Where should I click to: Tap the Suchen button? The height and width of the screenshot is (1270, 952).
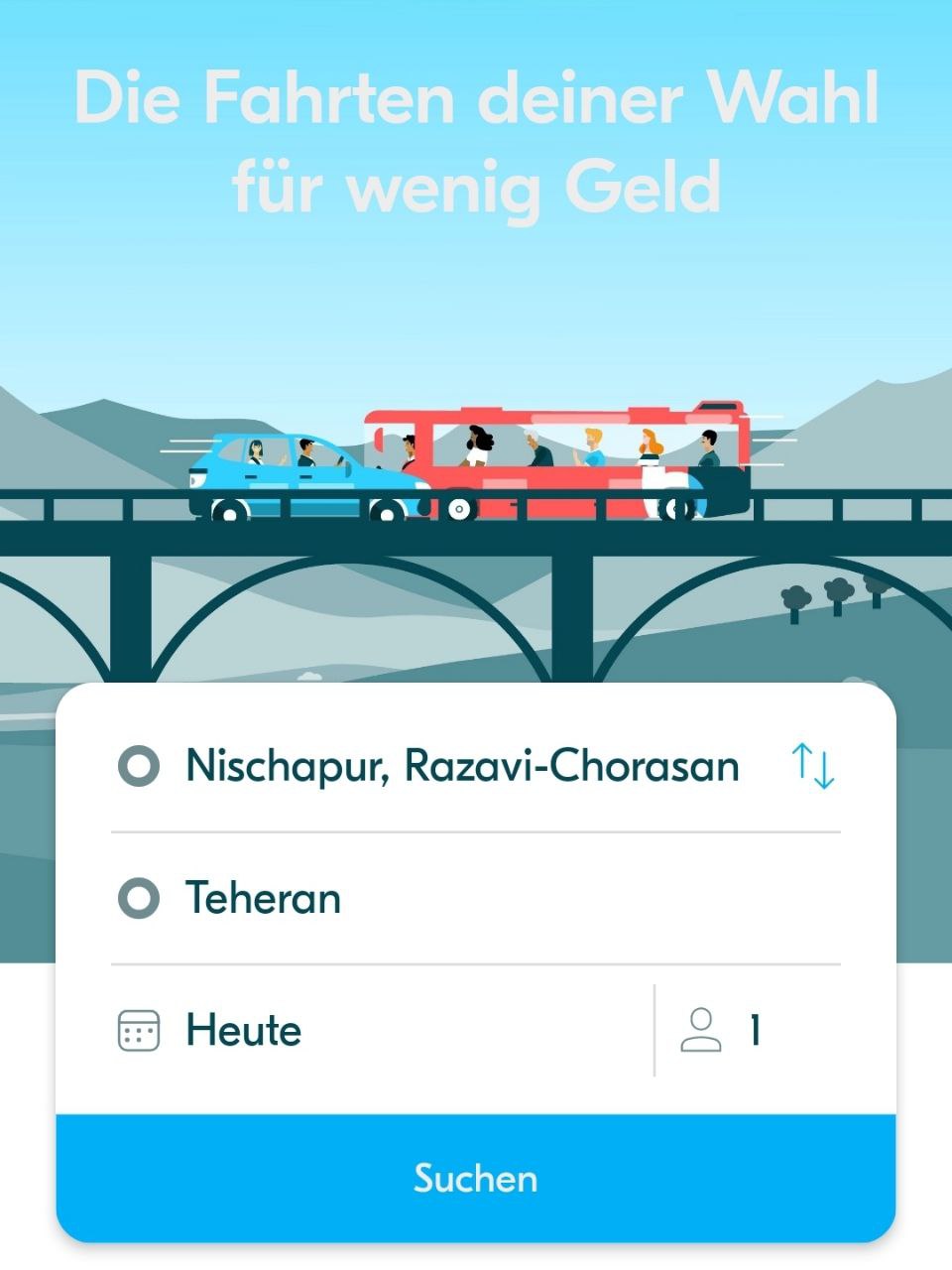(x=476, y=1178)
